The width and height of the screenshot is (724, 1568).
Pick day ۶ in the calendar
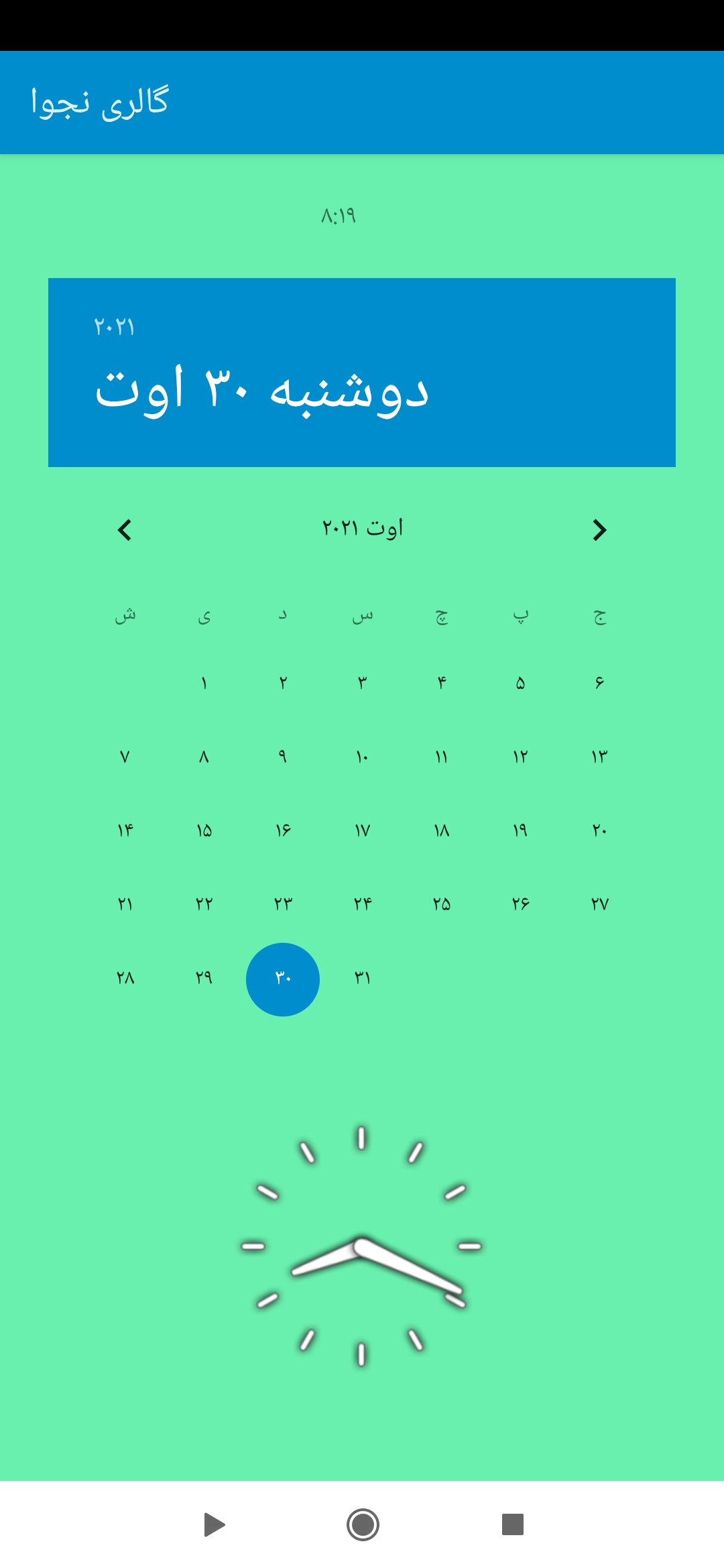click(599, 683)
